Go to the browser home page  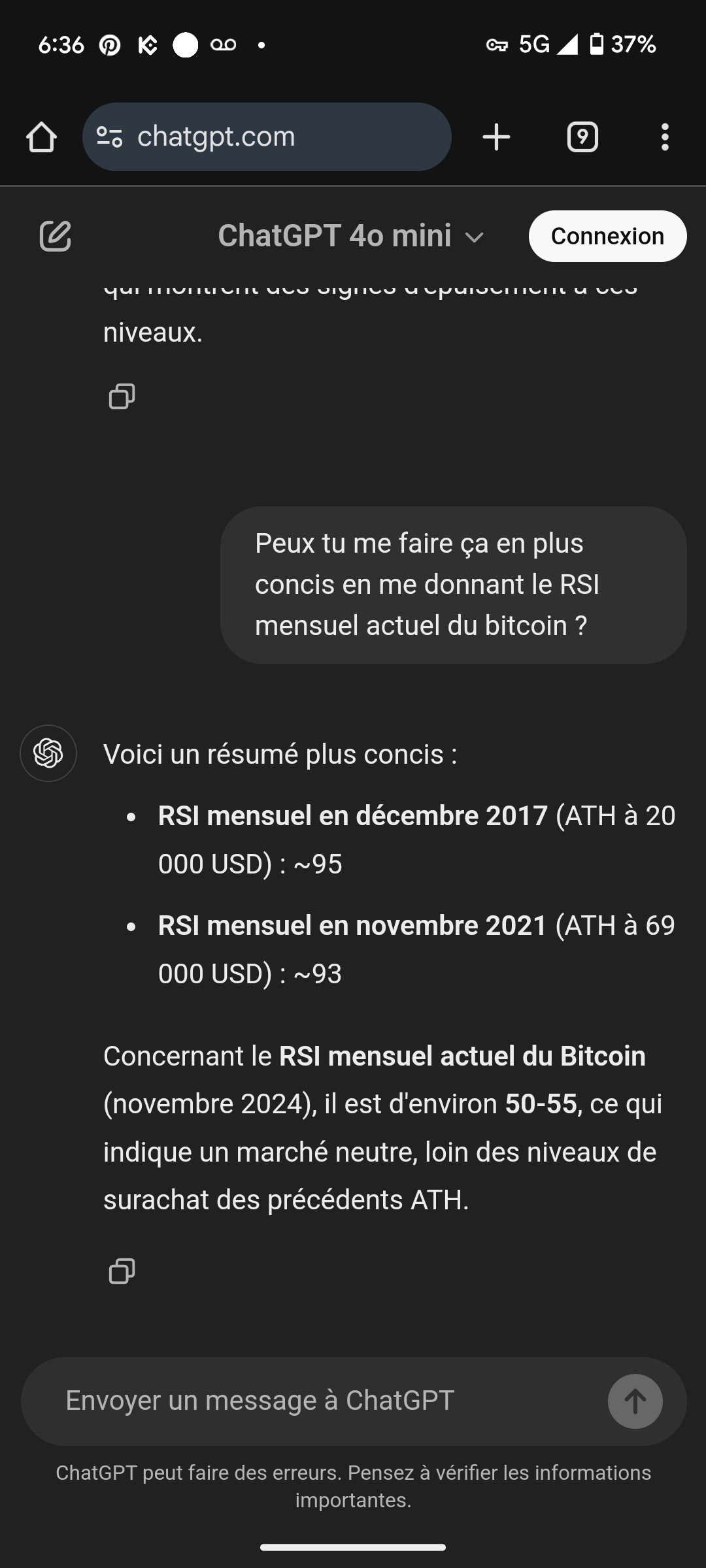[42, 137]
